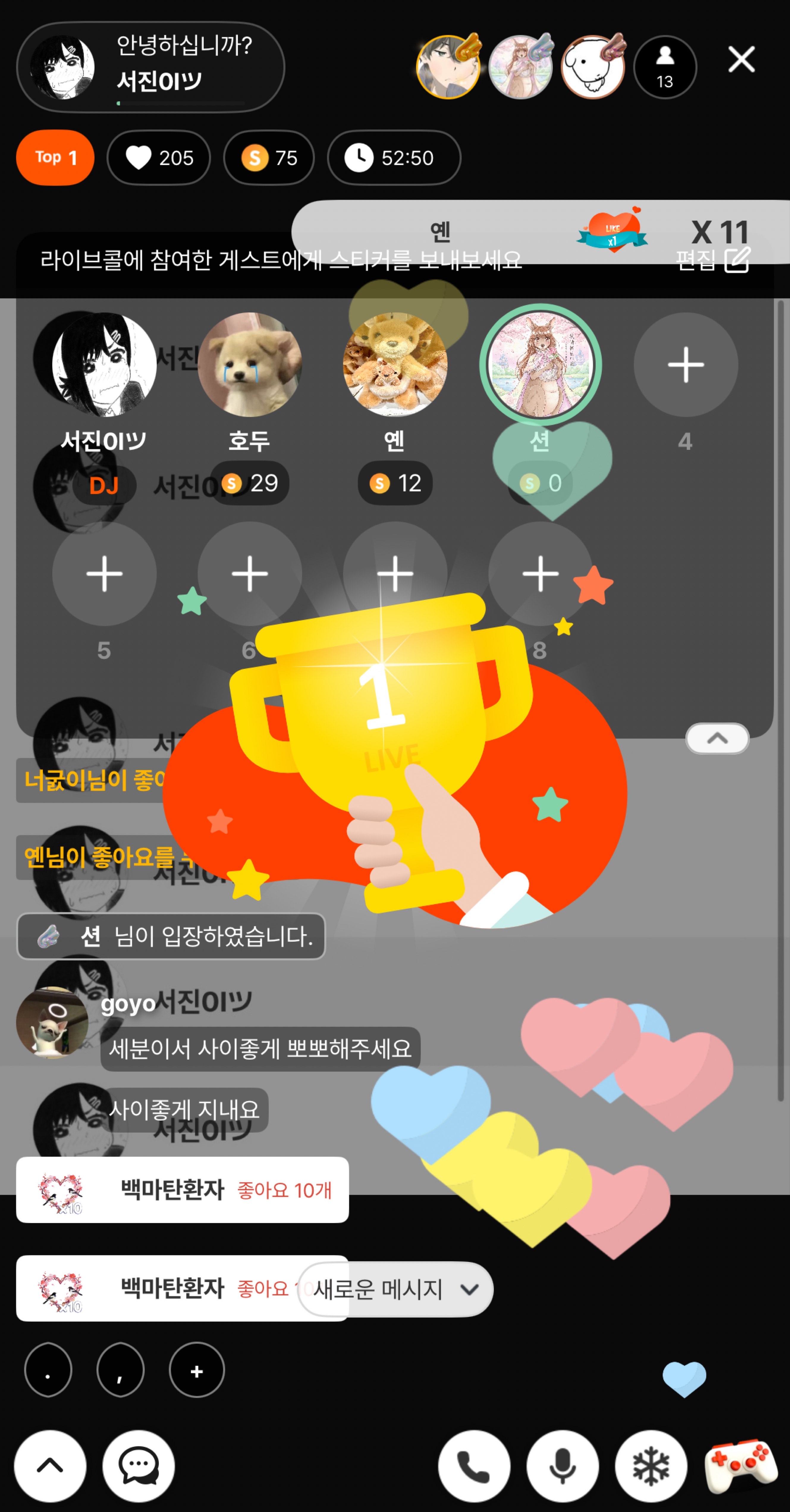The image size is (790, 1512).
Task: Close the live broadcast screen
Action: click(x=741, y=60)
